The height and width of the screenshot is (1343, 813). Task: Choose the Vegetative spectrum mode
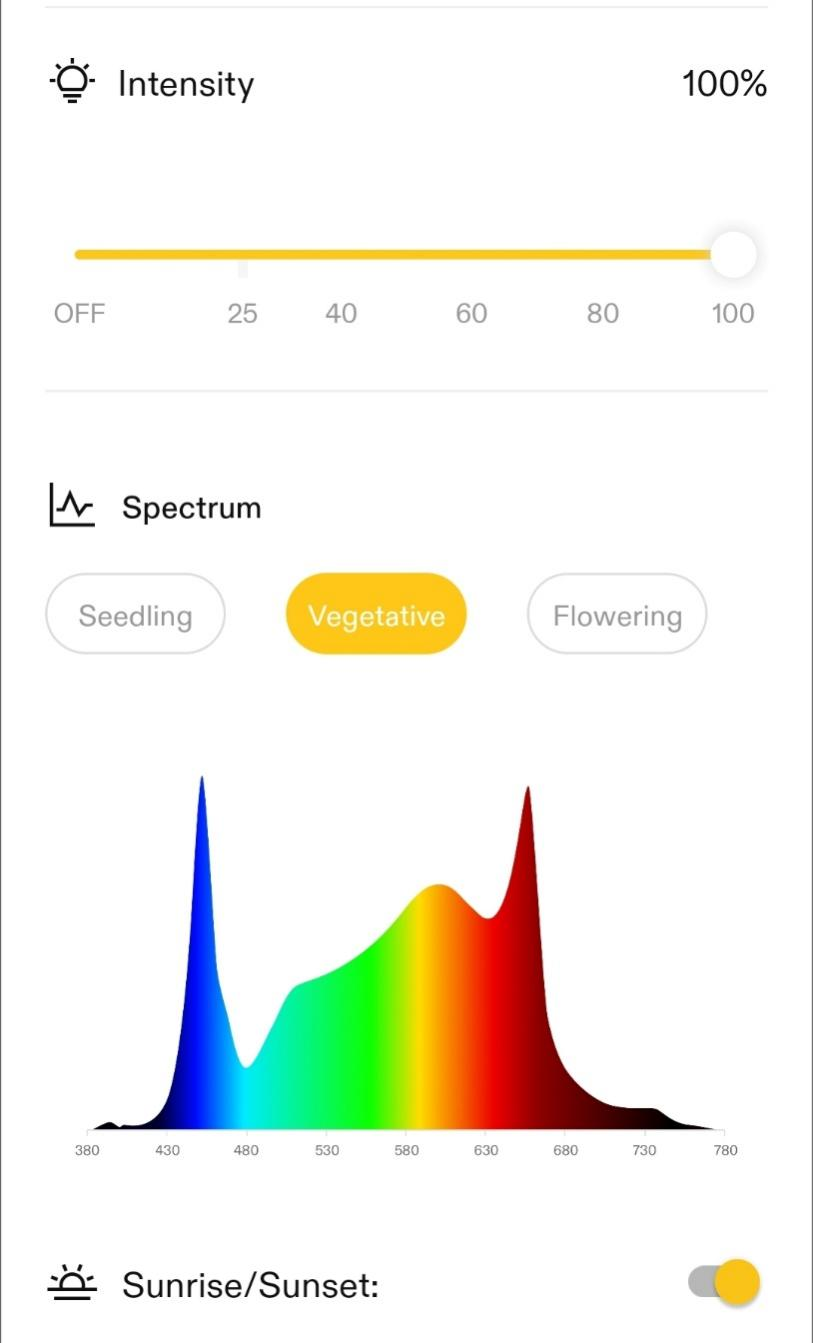click(x=376, y=614)
